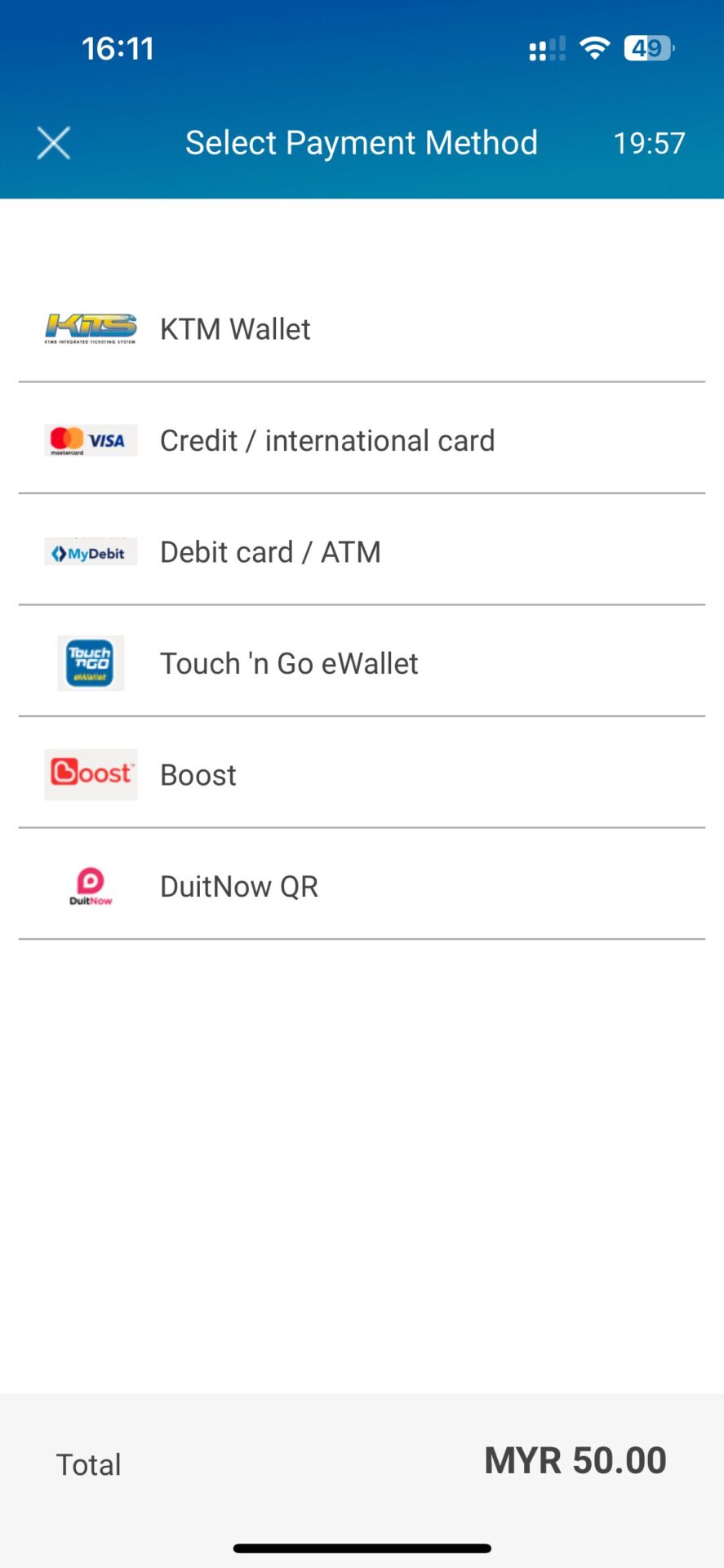Select Touch 'n Go eWallet
Image resolution: width=724 pixels, height=1568 pixels.
tap(362, 662)
